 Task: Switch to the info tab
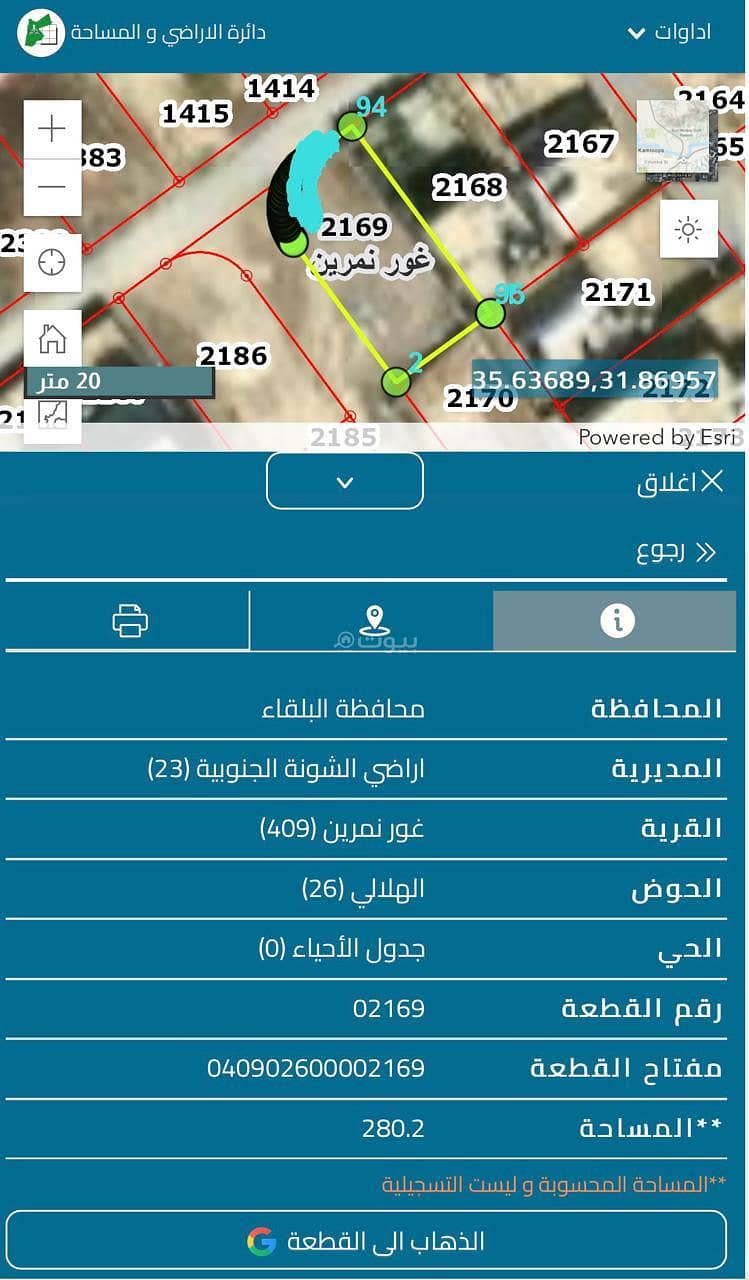coord(616,621)
